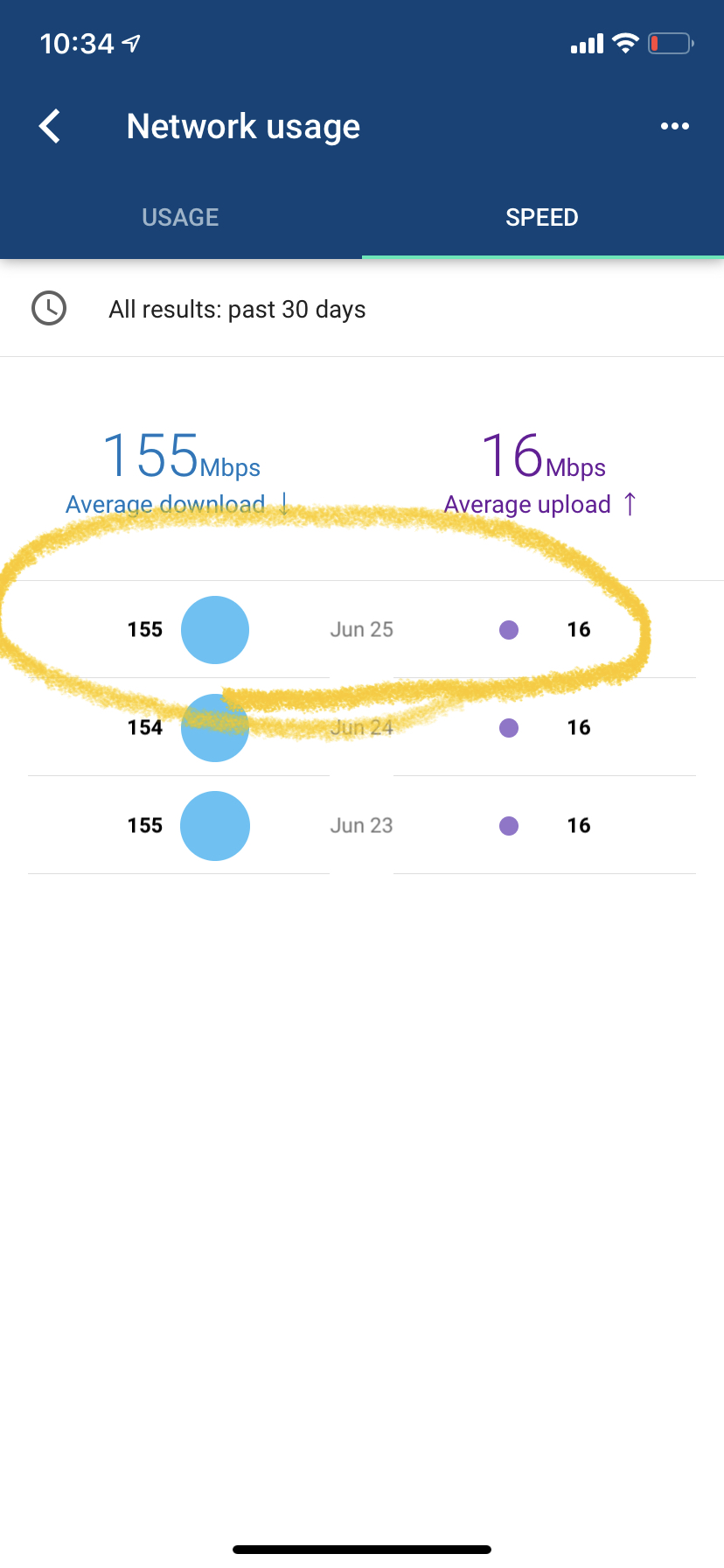Open the Jun 25 speed result

[x=362, y=629]
